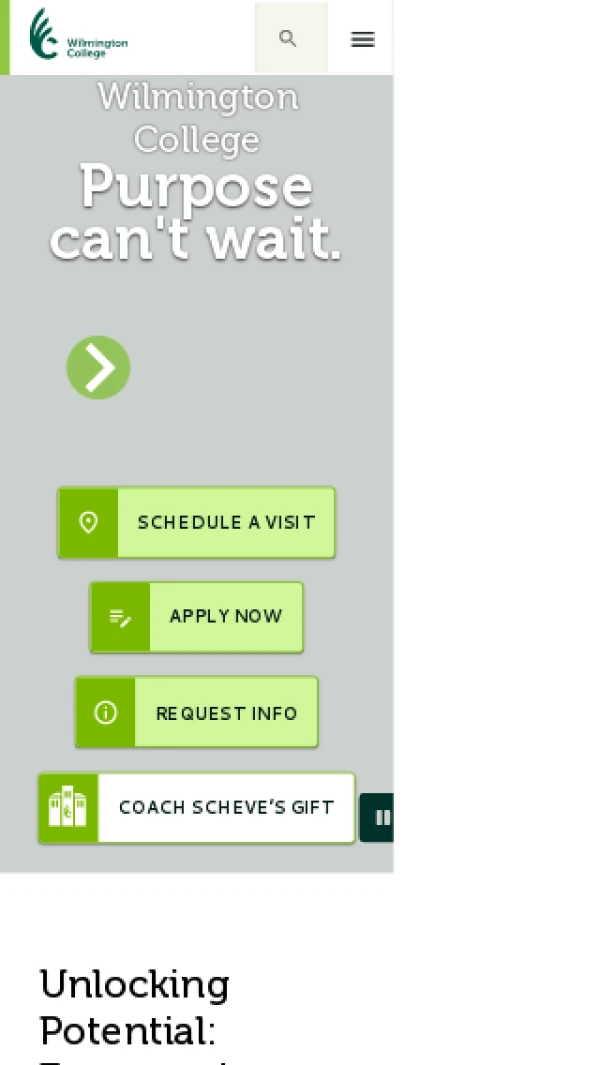Tap the green arrow circle button

click(x=98, y=368)
